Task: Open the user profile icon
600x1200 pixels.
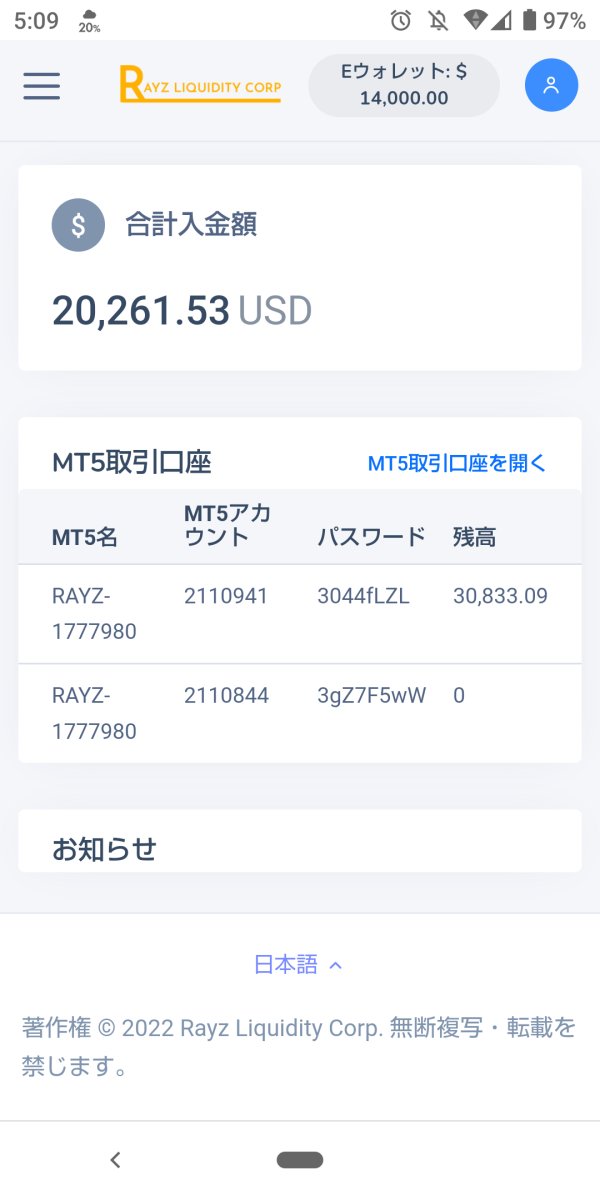Action: pos(551,85)
